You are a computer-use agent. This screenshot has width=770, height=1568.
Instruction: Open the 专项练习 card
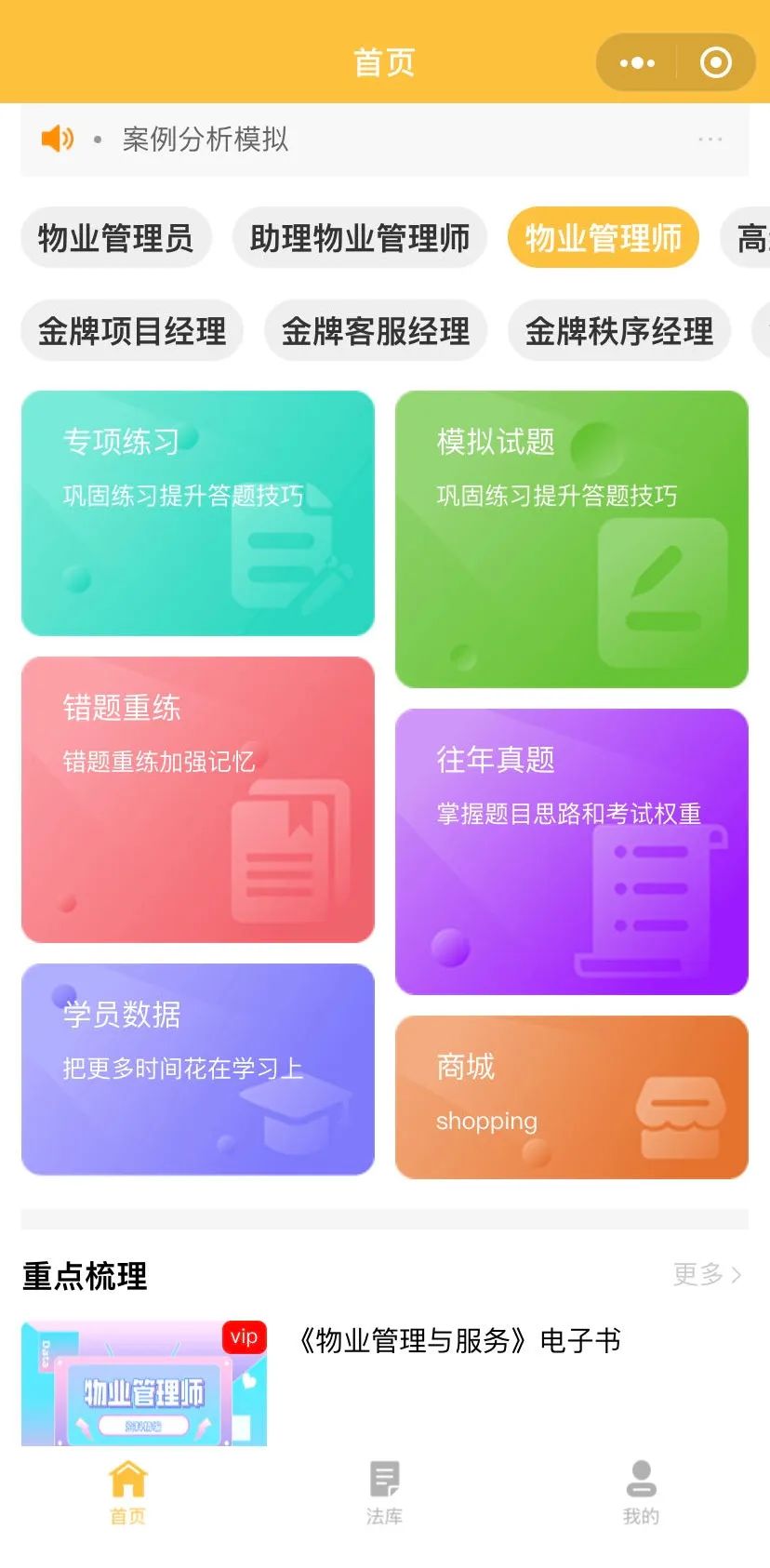(x=197, y=513)
